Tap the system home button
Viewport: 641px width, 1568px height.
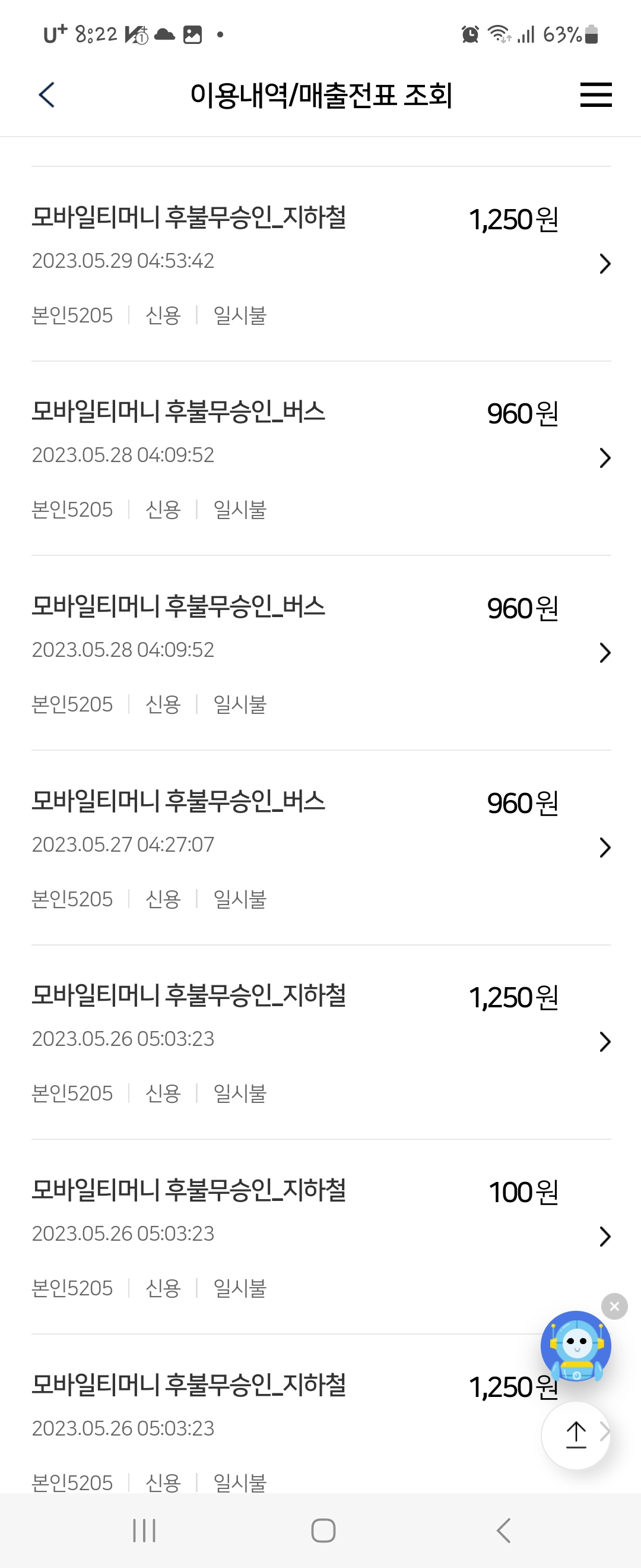point(323,1530)
